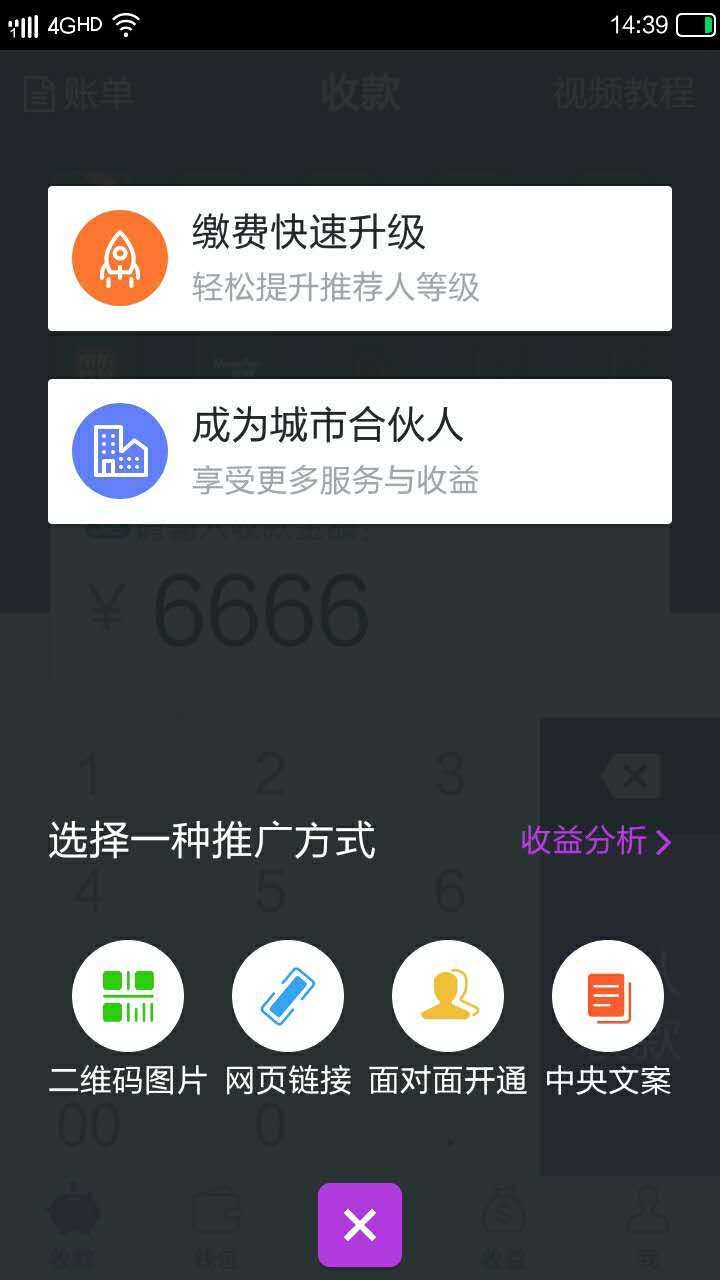Dismiss the overlay with the purple X button
The width and height of the screenshot is (720, 1280).
(359, 1224)
